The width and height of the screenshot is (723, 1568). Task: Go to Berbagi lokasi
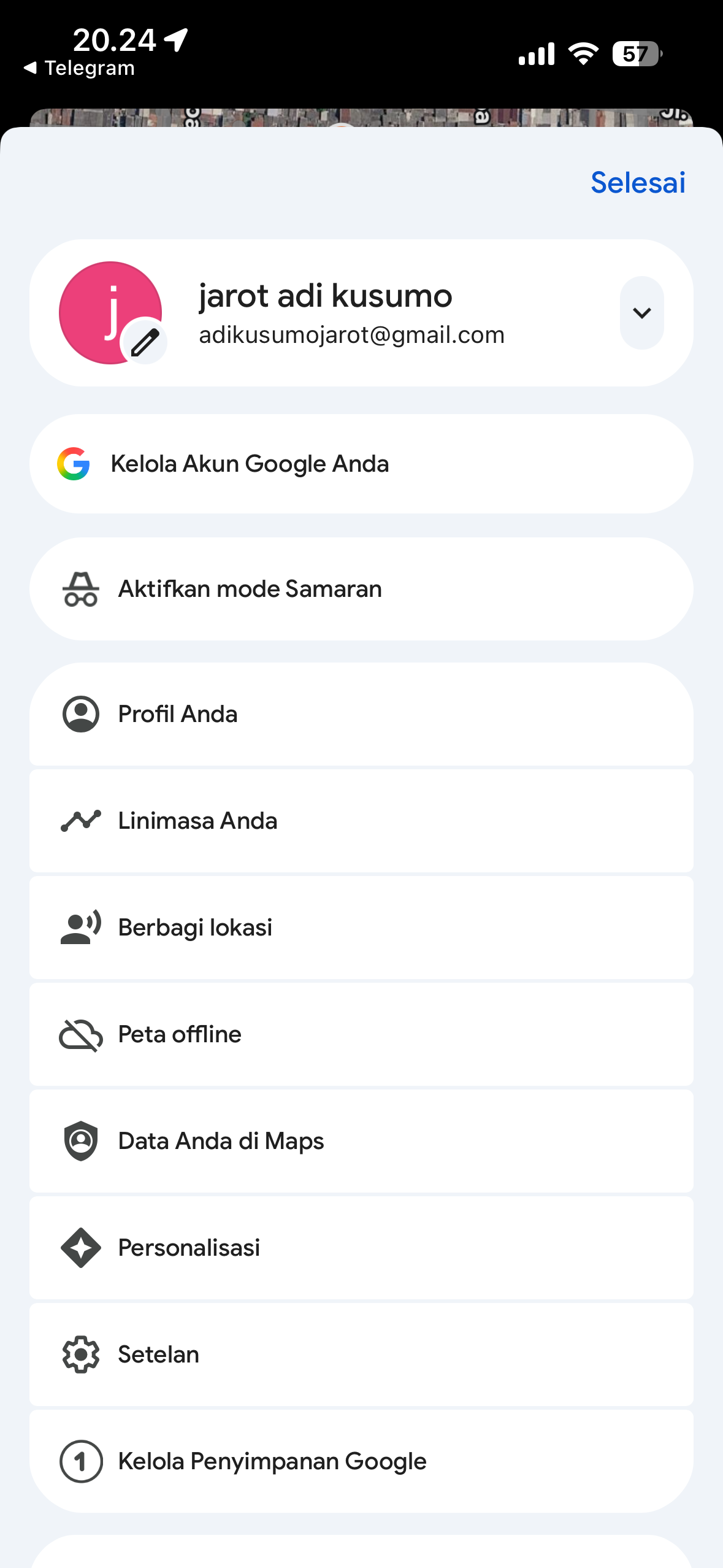click(361, 928)
